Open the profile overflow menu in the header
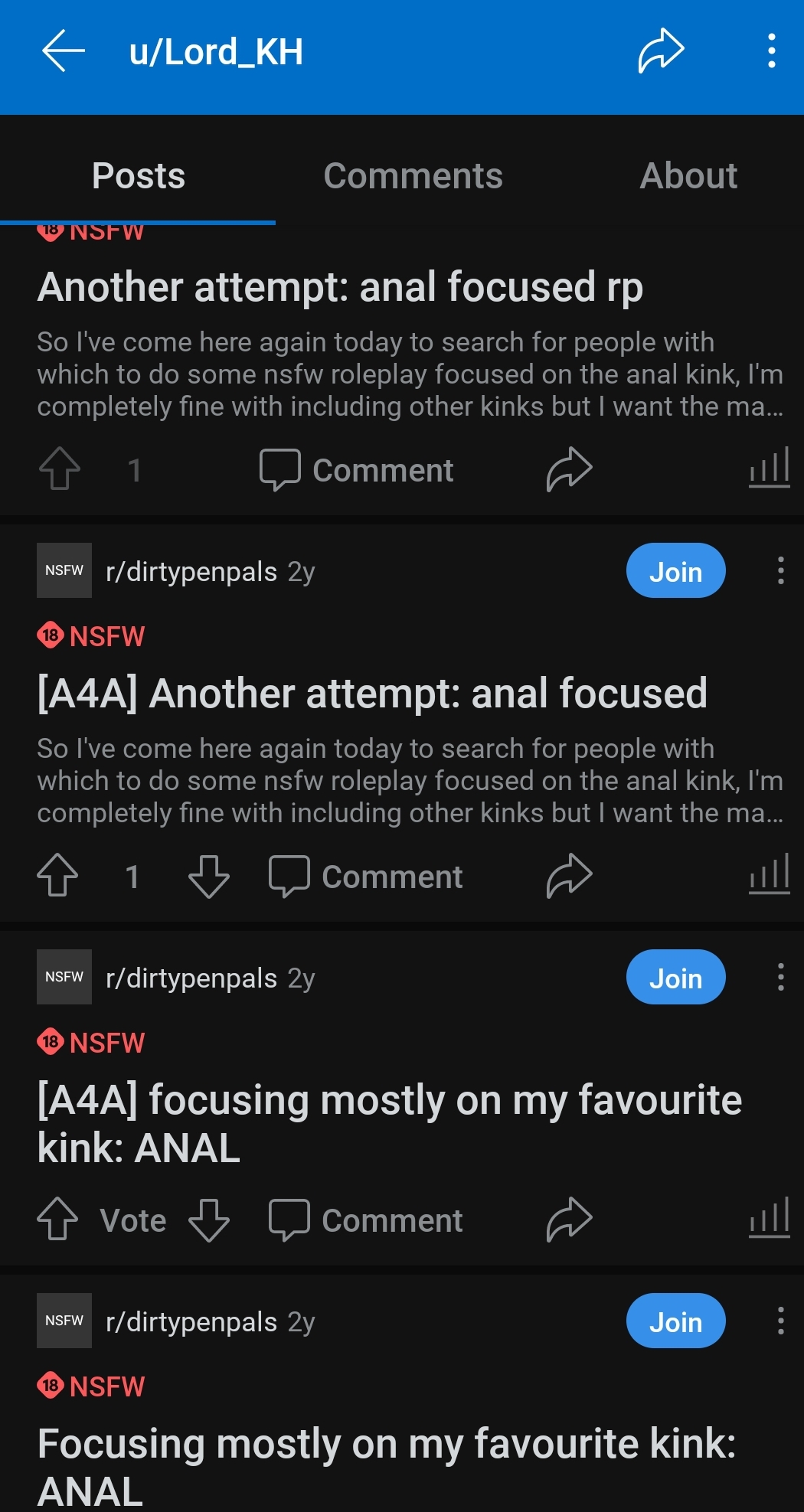Image resolution: width=804 pixels, height=1512 pixels. (771, 51)
